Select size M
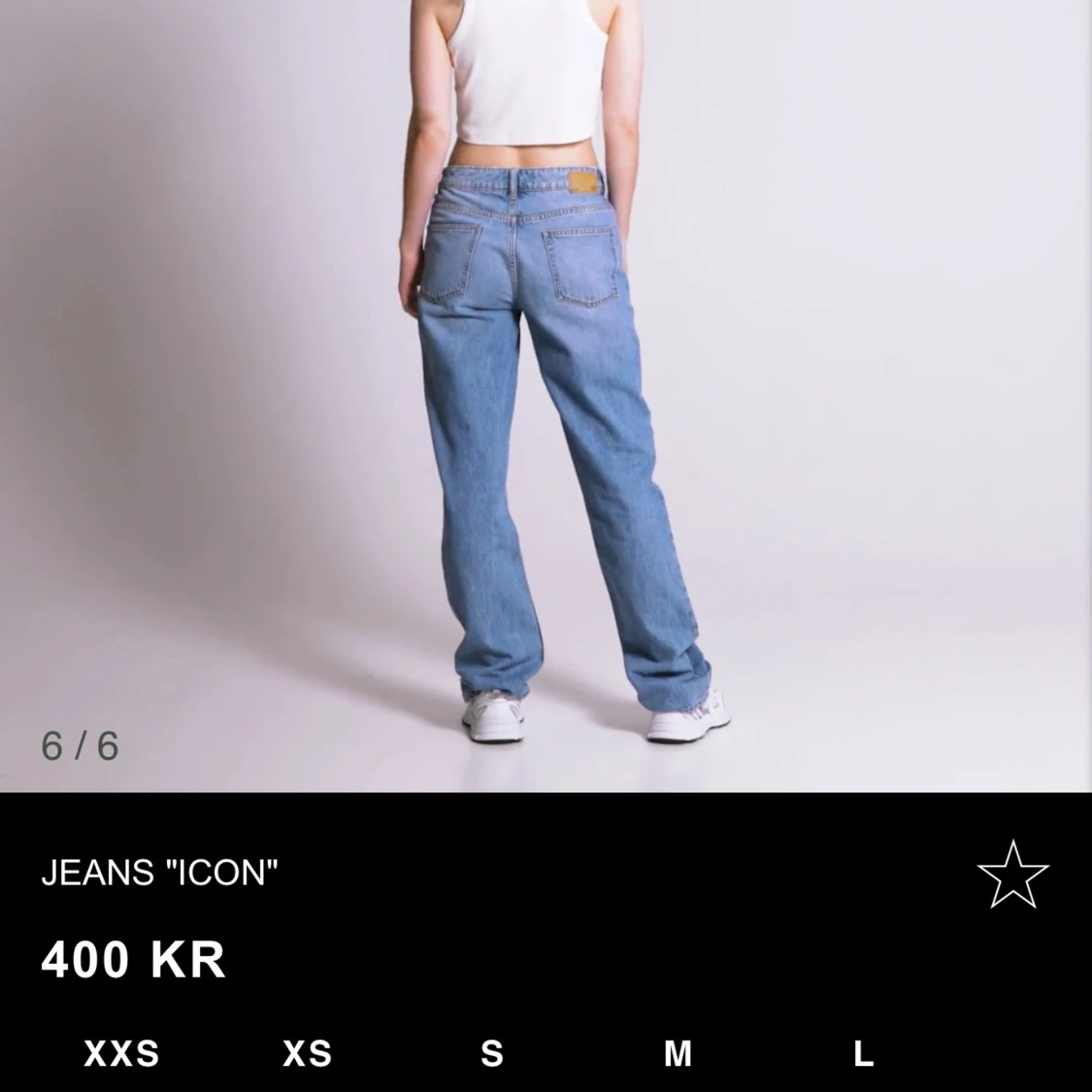1092x1092 pixels. (678, 1053)
